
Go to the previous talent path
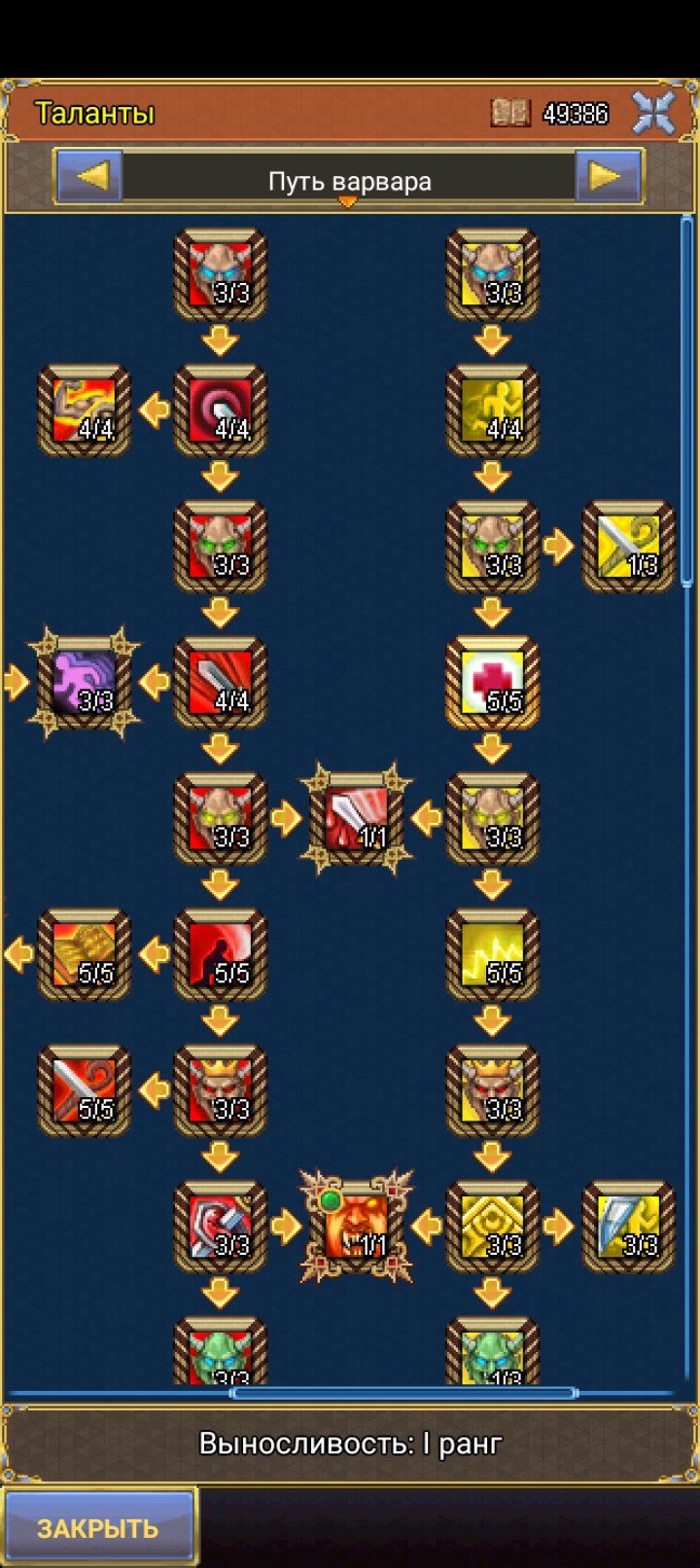pyautogui.click(x=90, y=176)
